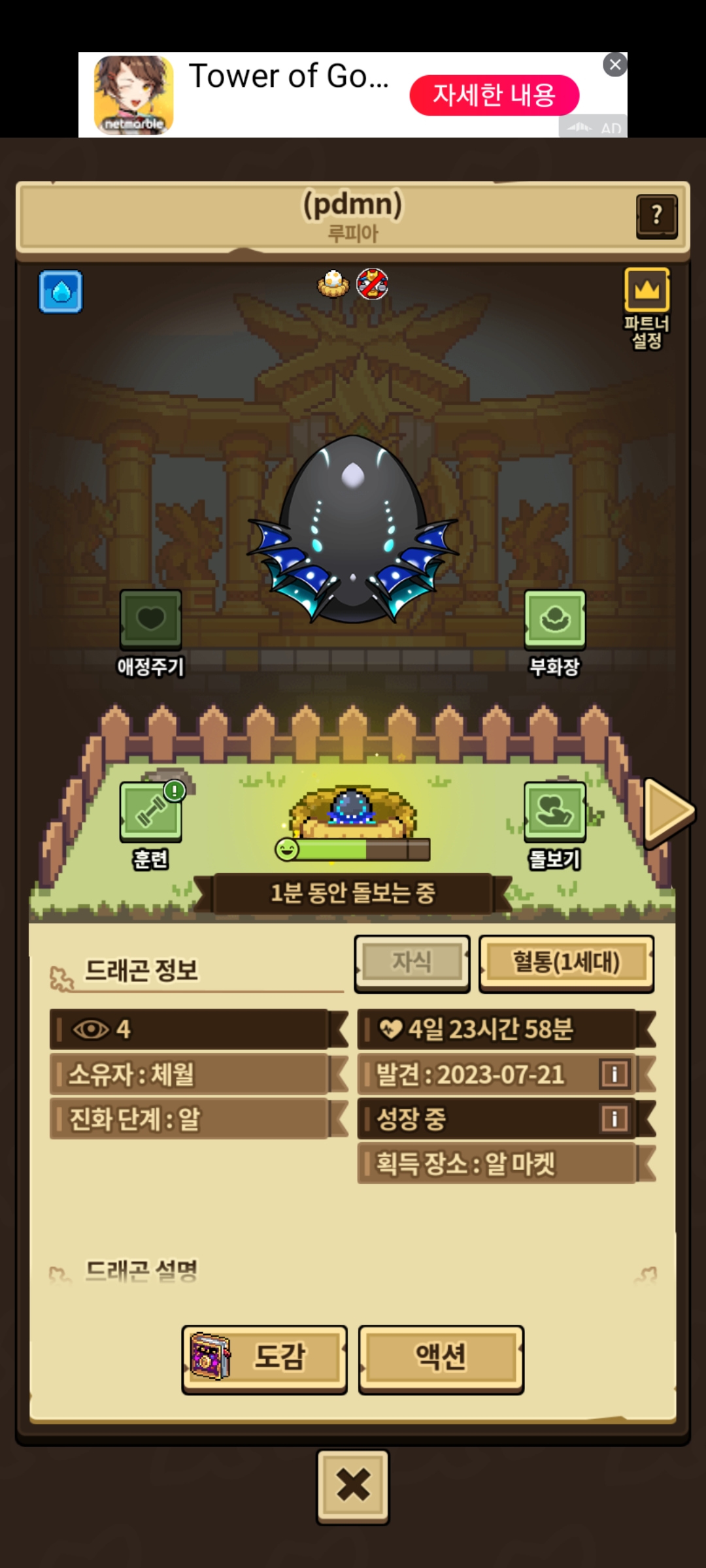Start 훈련 training

pos(151,812)
